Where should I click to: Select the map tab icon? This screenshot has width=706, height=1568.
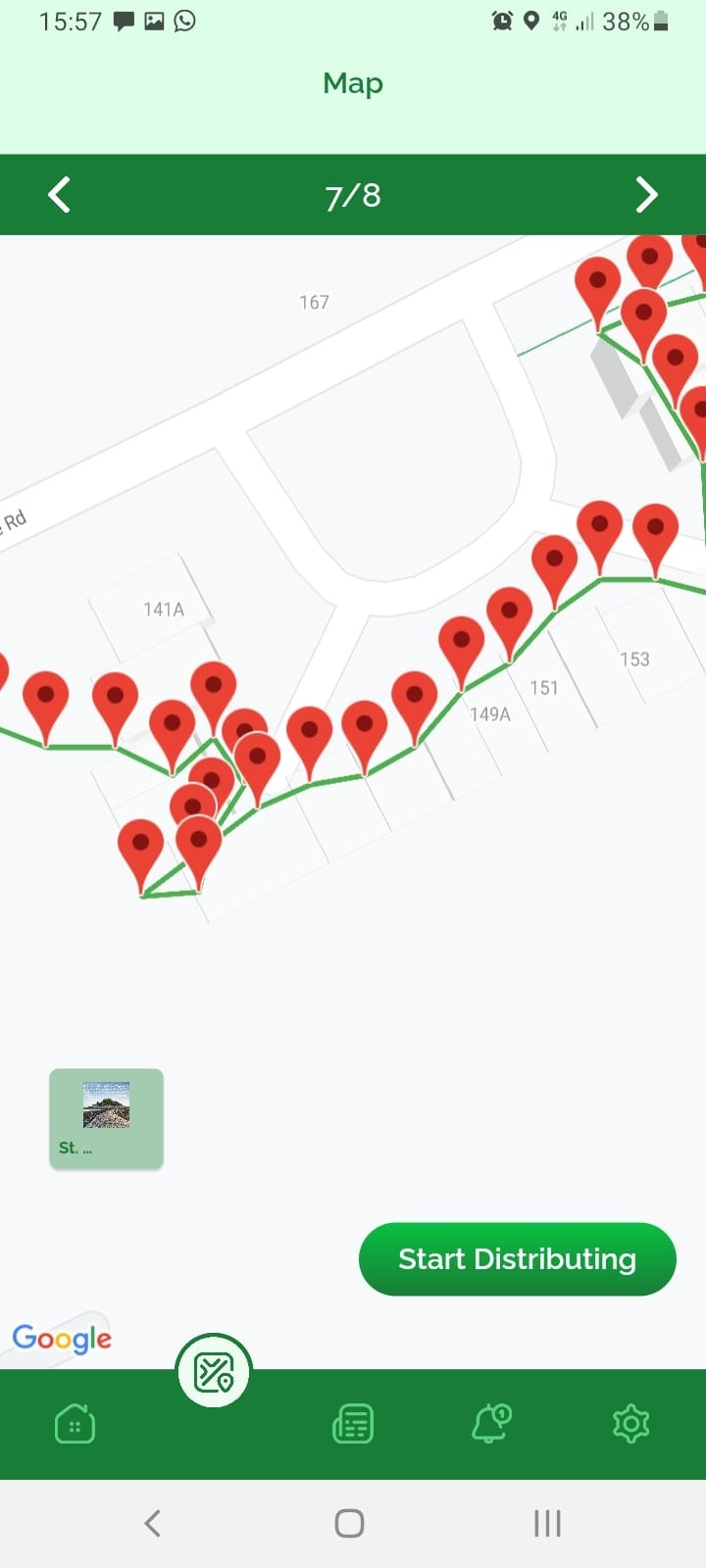[214, 1372]
